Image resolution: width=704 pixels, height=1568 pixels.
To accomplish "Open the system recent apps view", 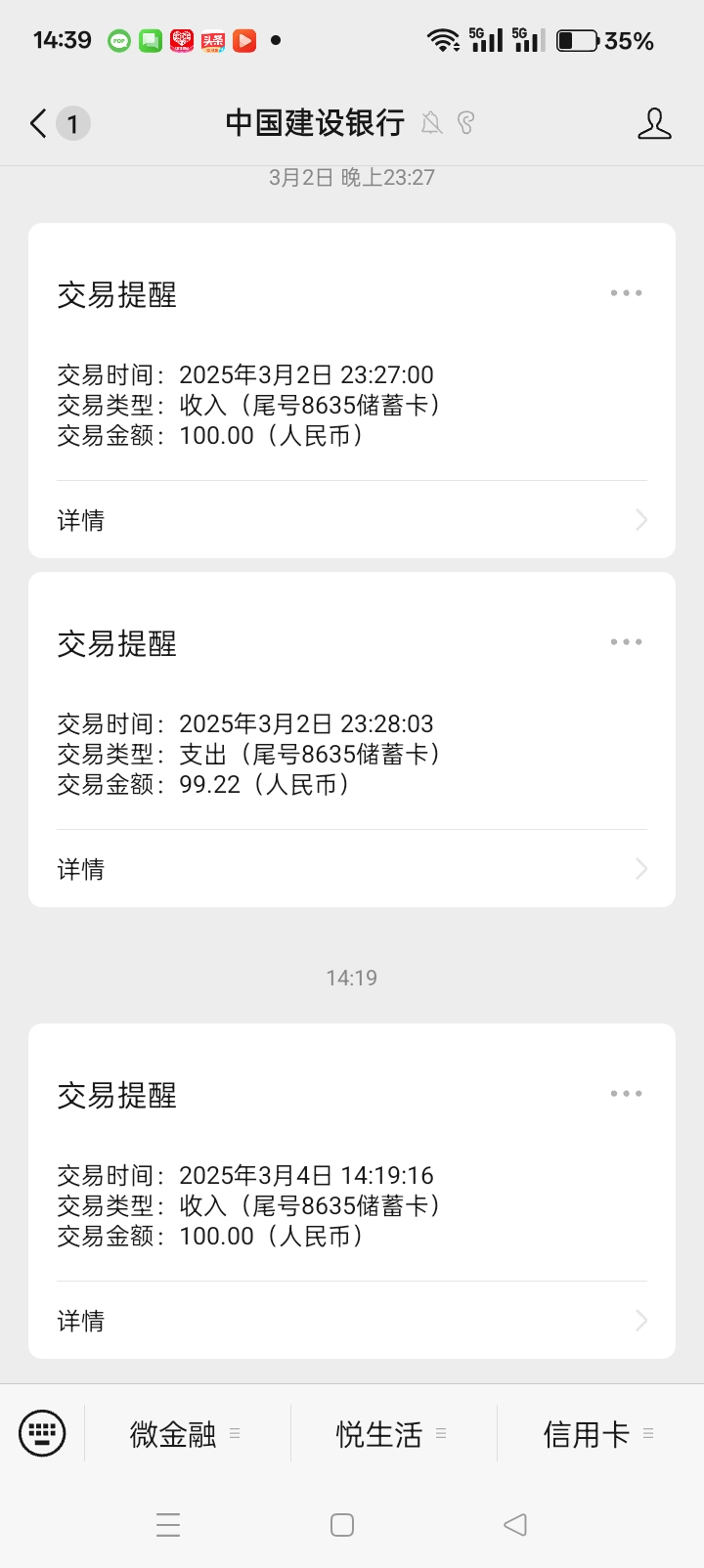I will 168,1525.
